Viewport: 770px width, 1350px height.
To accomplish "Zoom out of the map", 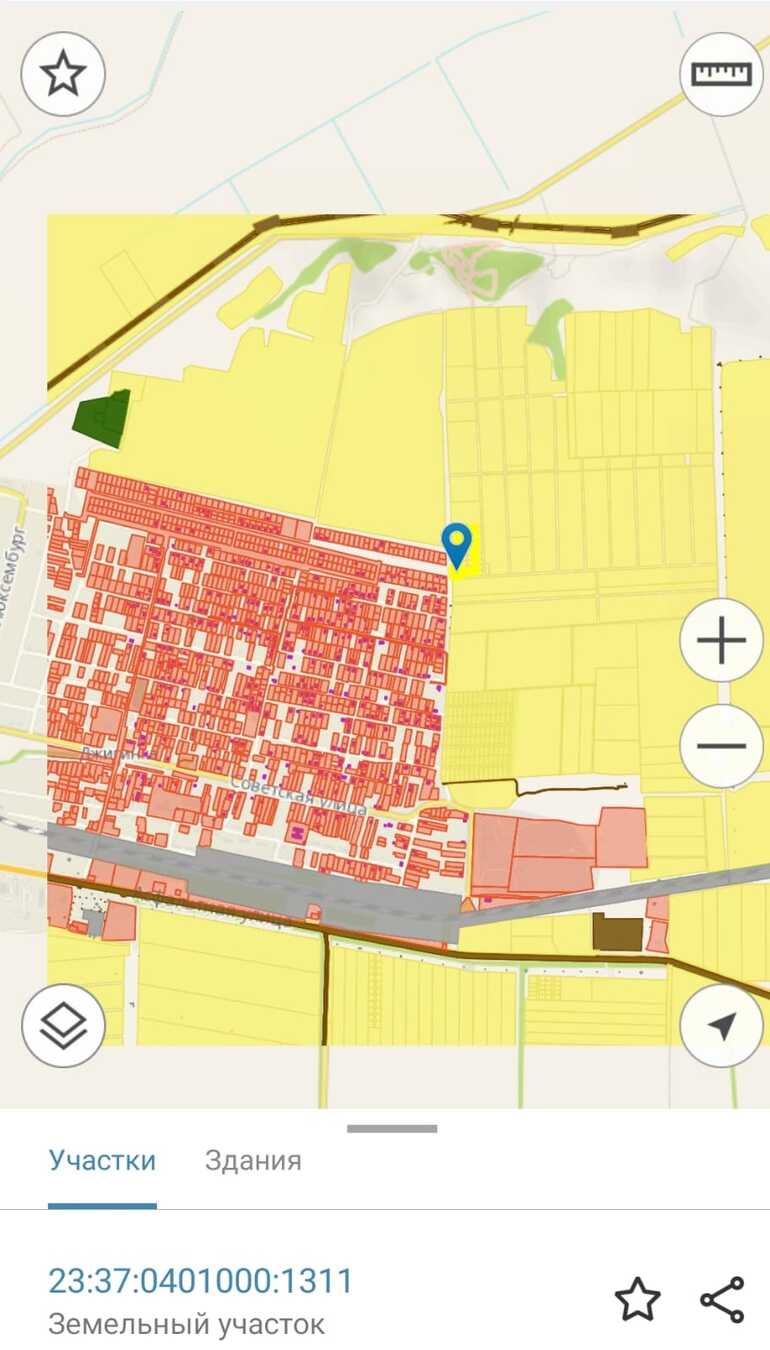I will 721,746.
